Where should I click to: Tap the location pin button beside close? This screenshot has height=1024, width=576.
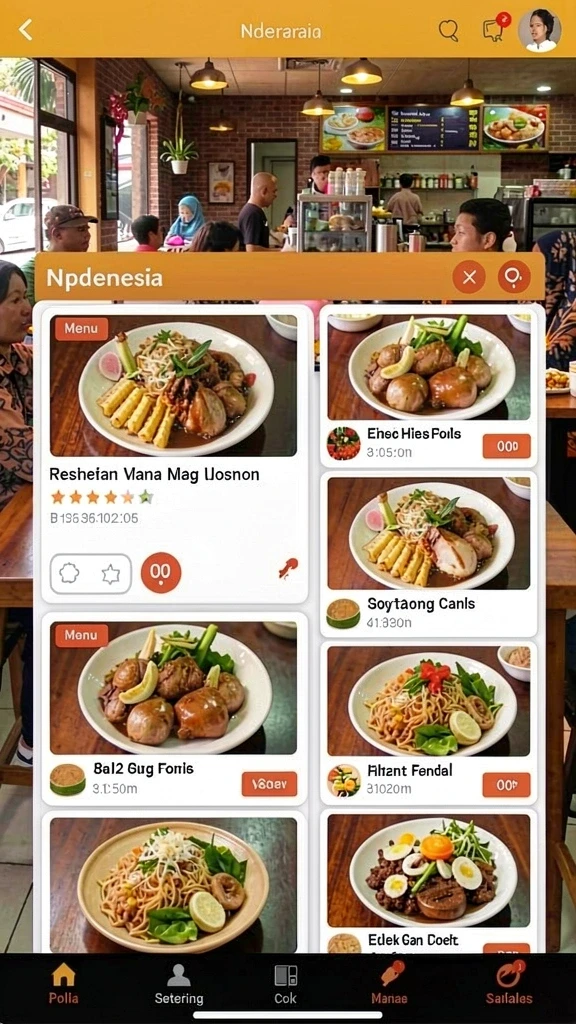[x=514, y=278]
